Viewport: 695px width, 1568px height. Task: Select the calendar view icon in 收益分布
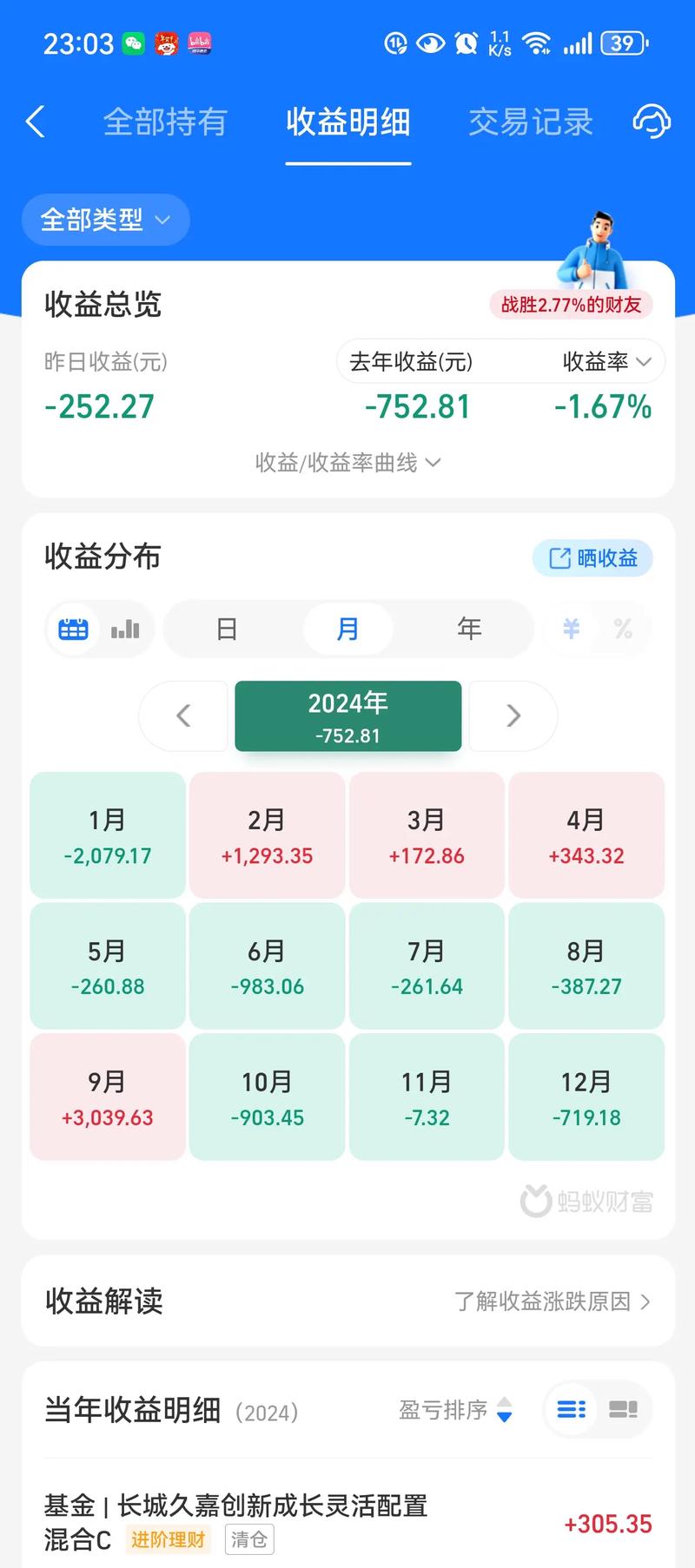73,629
